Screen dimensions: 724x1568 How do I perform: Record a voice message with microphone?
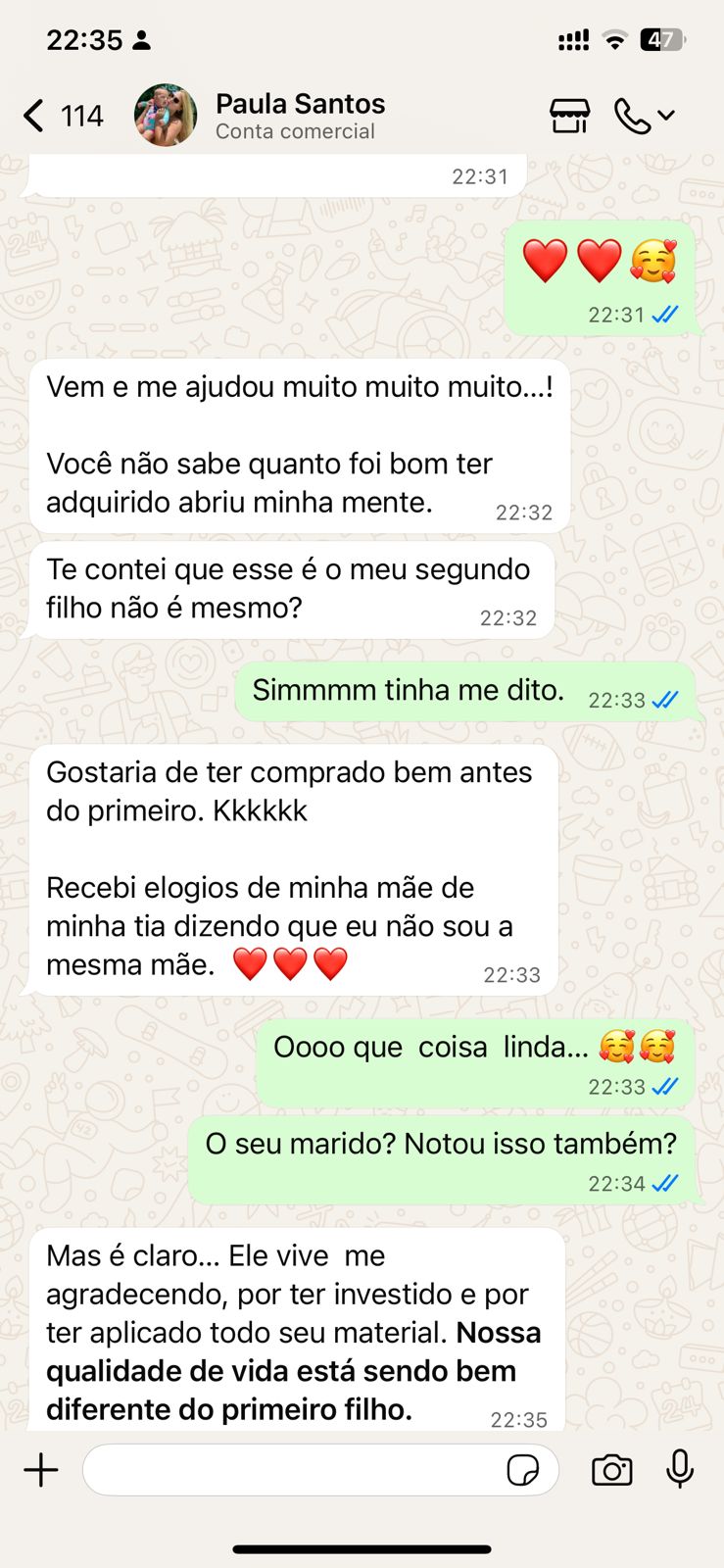[x=680, y=1470]
